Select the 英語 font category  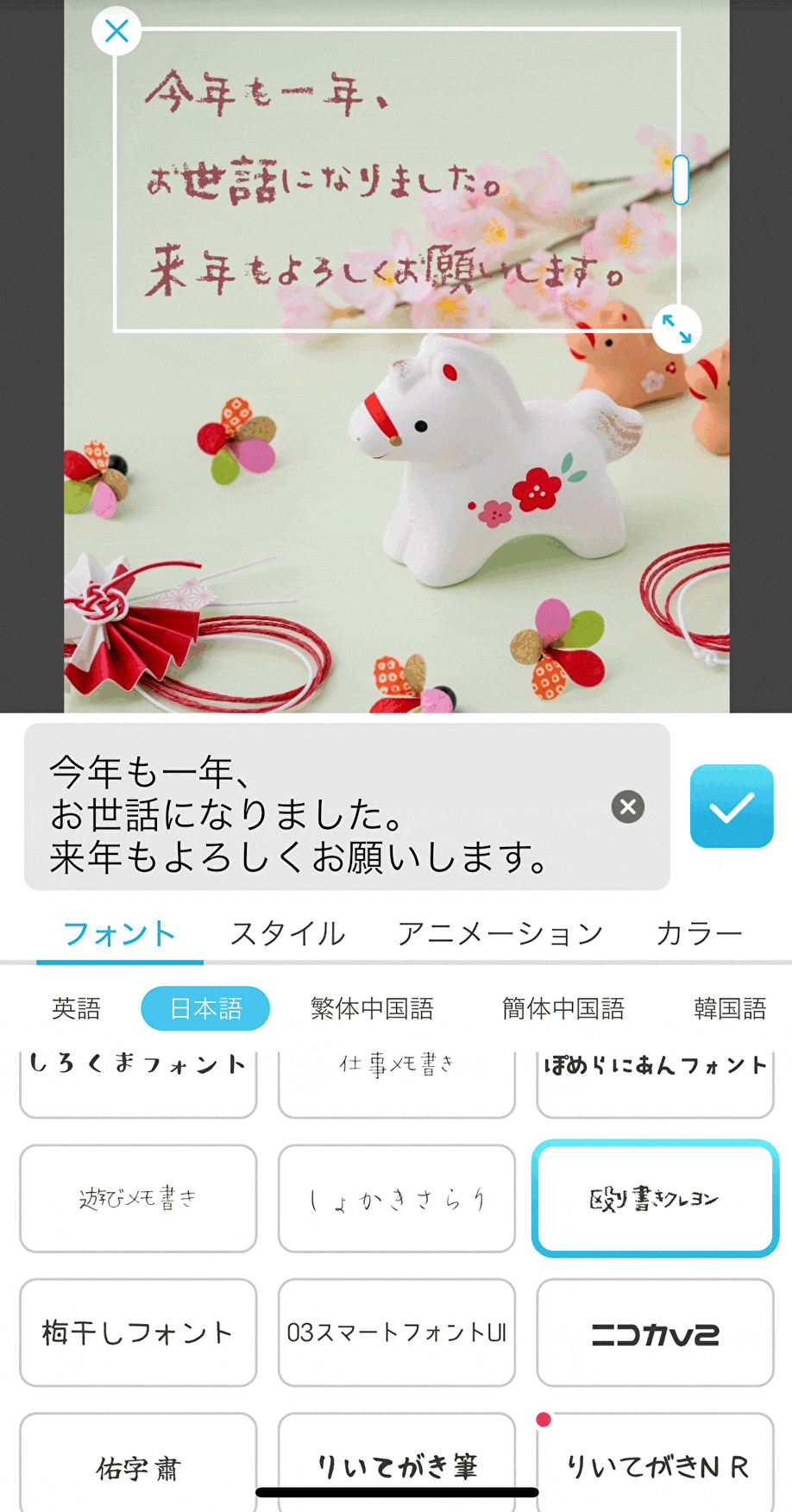point(76,1007)
